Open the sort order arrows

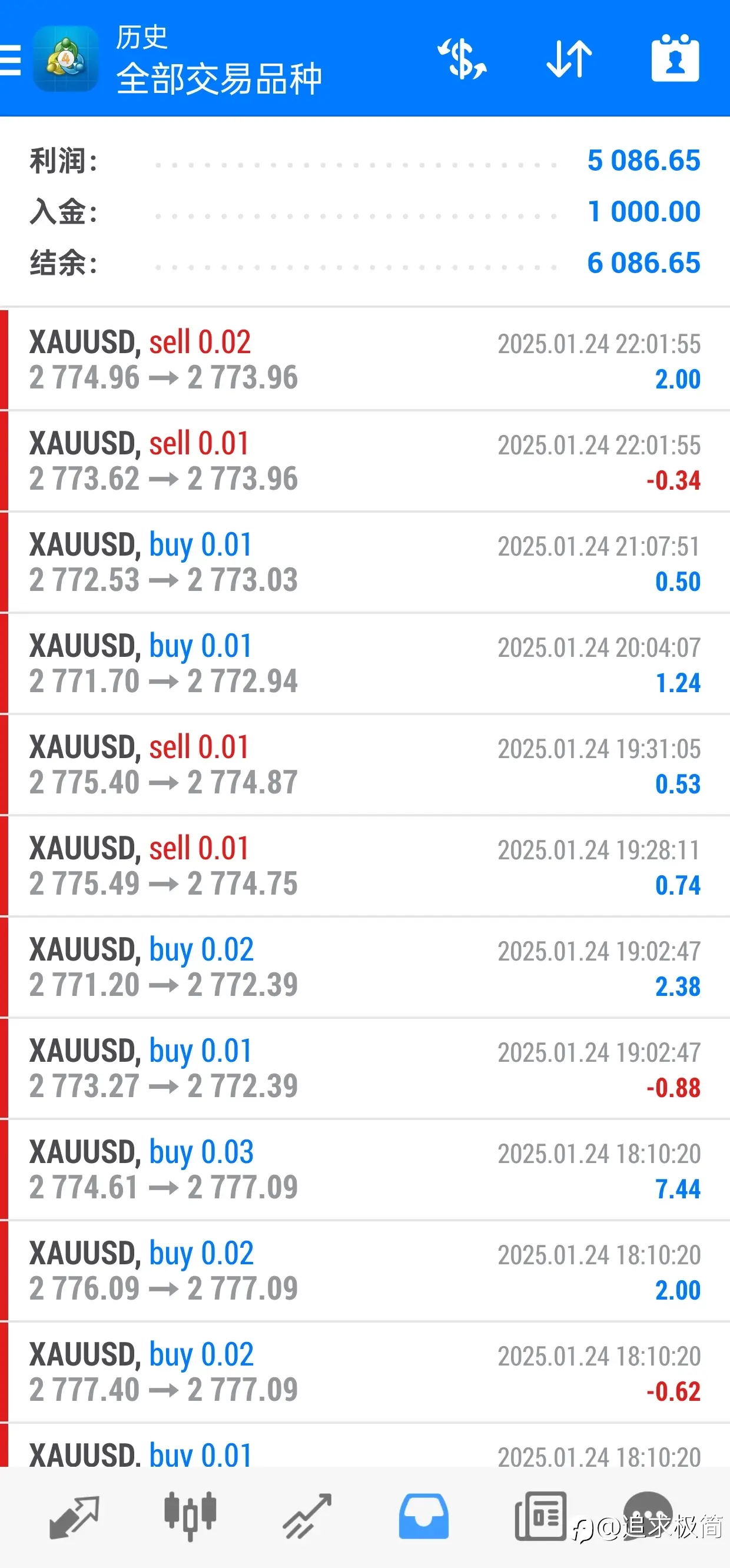pyautogui.click(x=569, y=59)
